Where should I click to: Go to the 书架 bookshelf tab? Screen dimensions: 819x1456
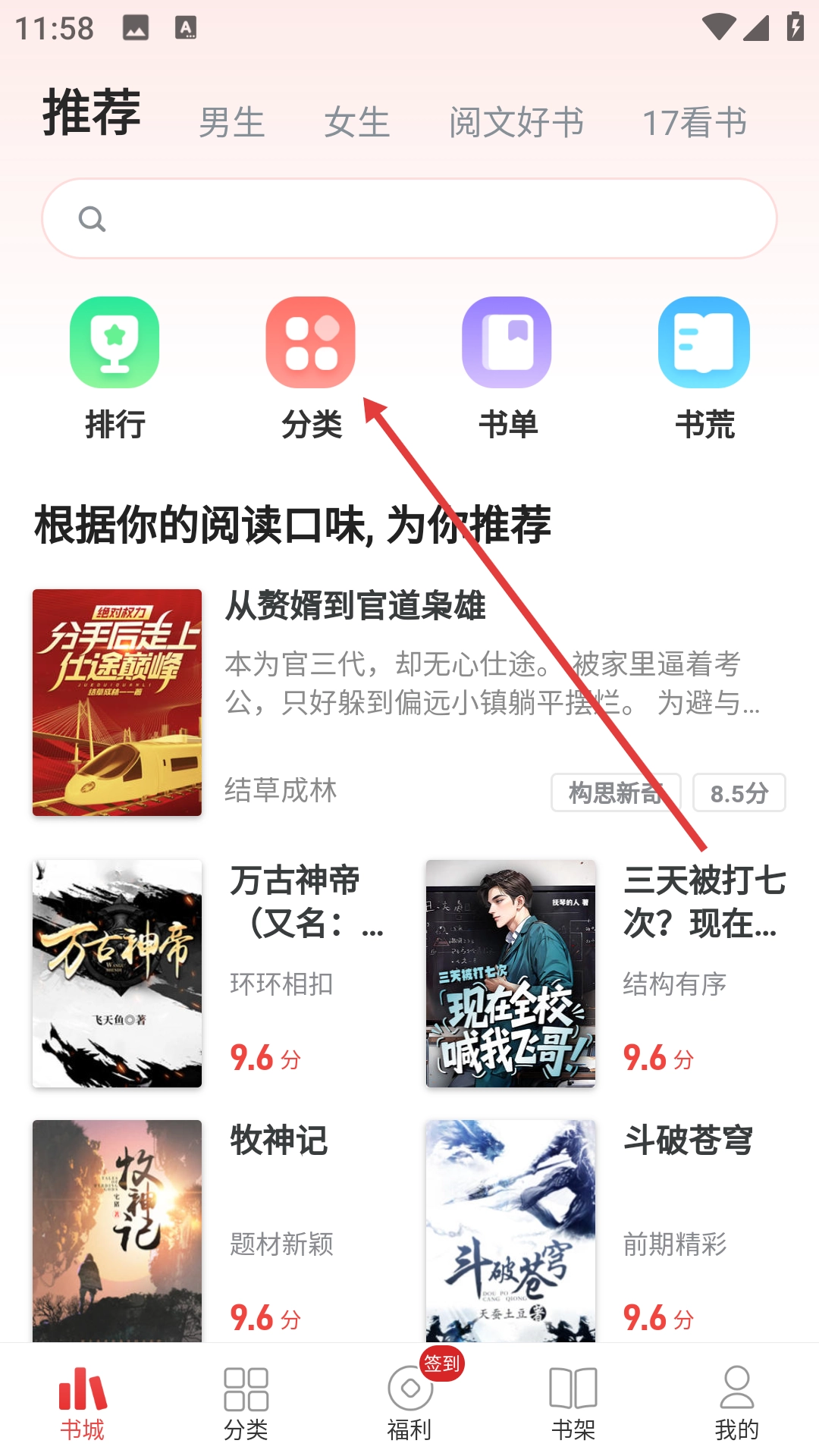(x=573, y=1403)
